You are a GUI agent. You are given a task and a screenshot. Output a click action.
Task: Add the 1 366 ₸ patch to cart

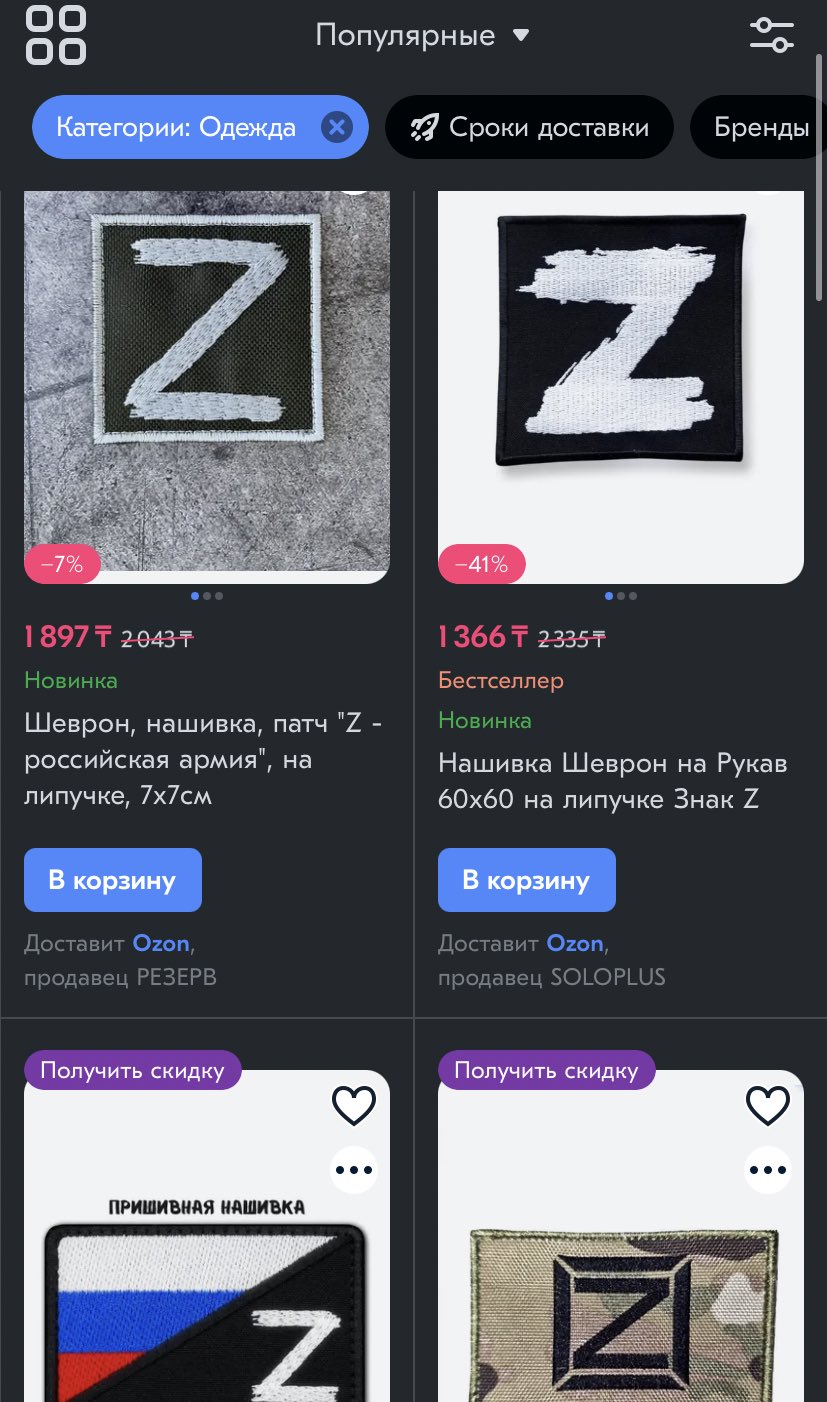[526, 880]
